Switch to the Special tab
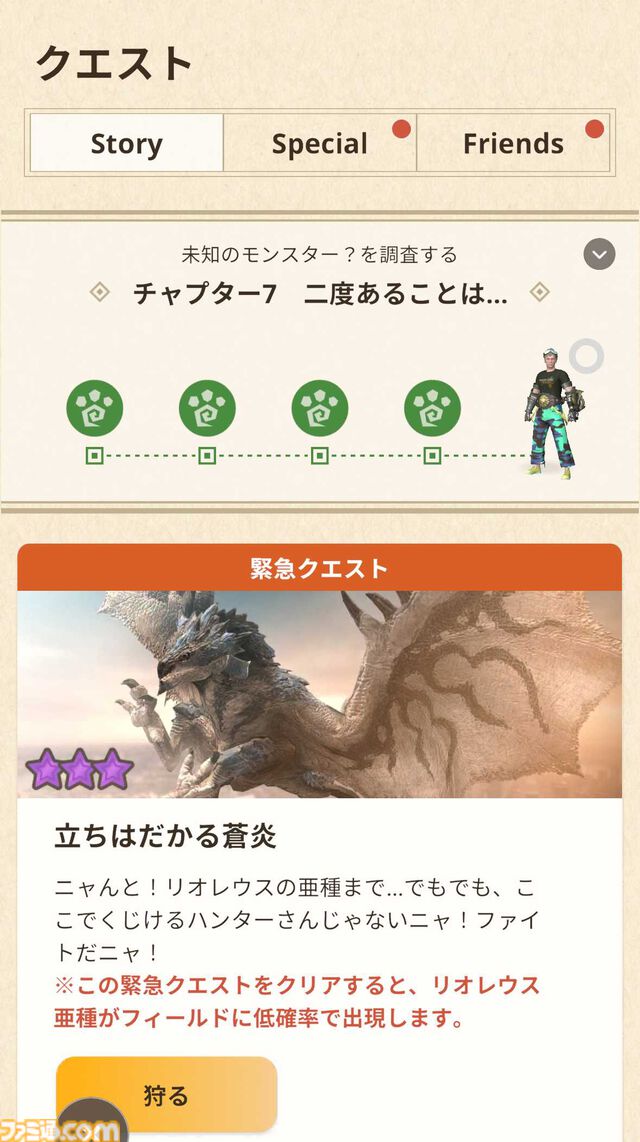 (x=320, y=143)
